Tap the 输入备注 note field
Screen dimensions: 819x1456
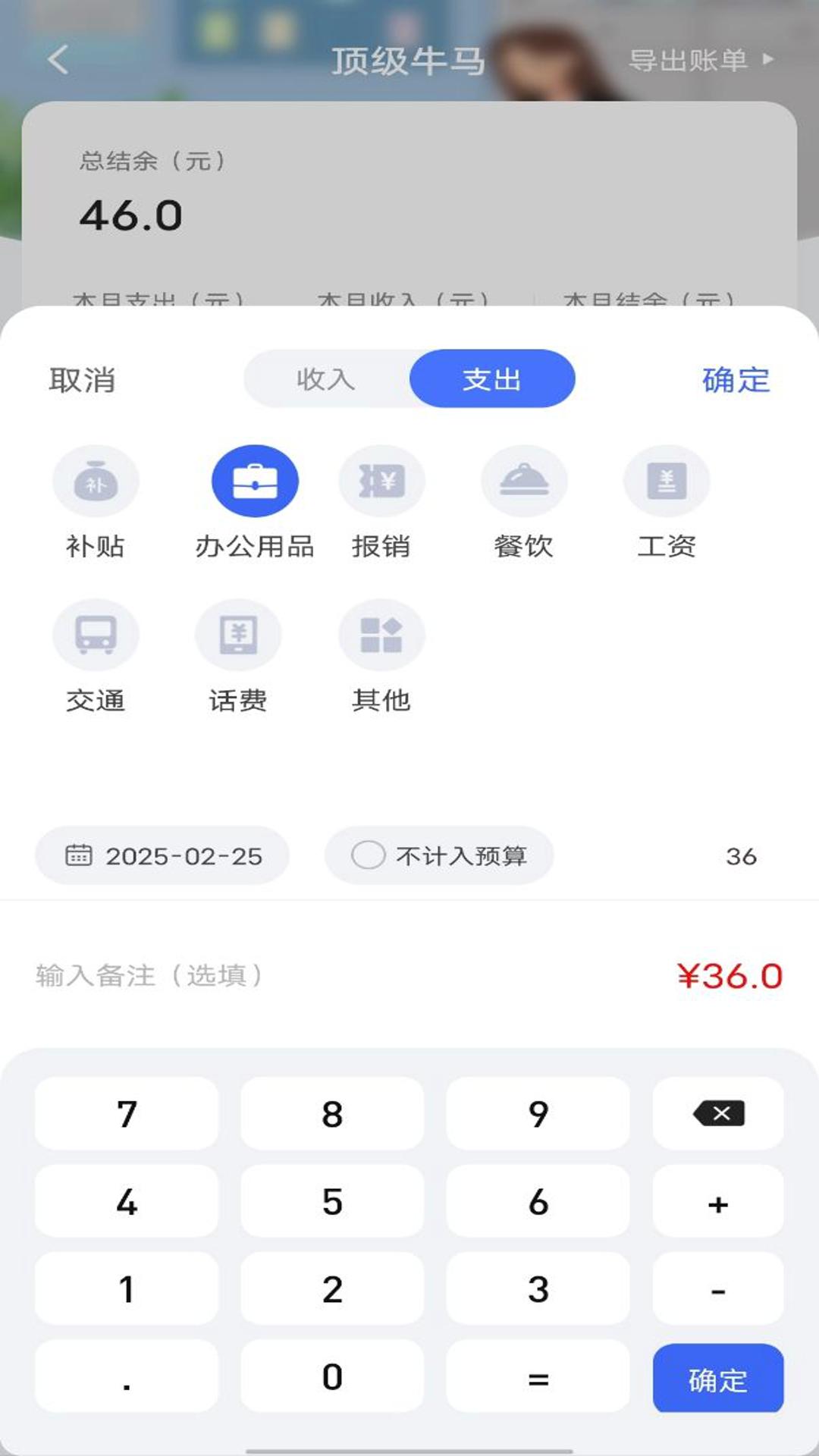tap(227, 975)
